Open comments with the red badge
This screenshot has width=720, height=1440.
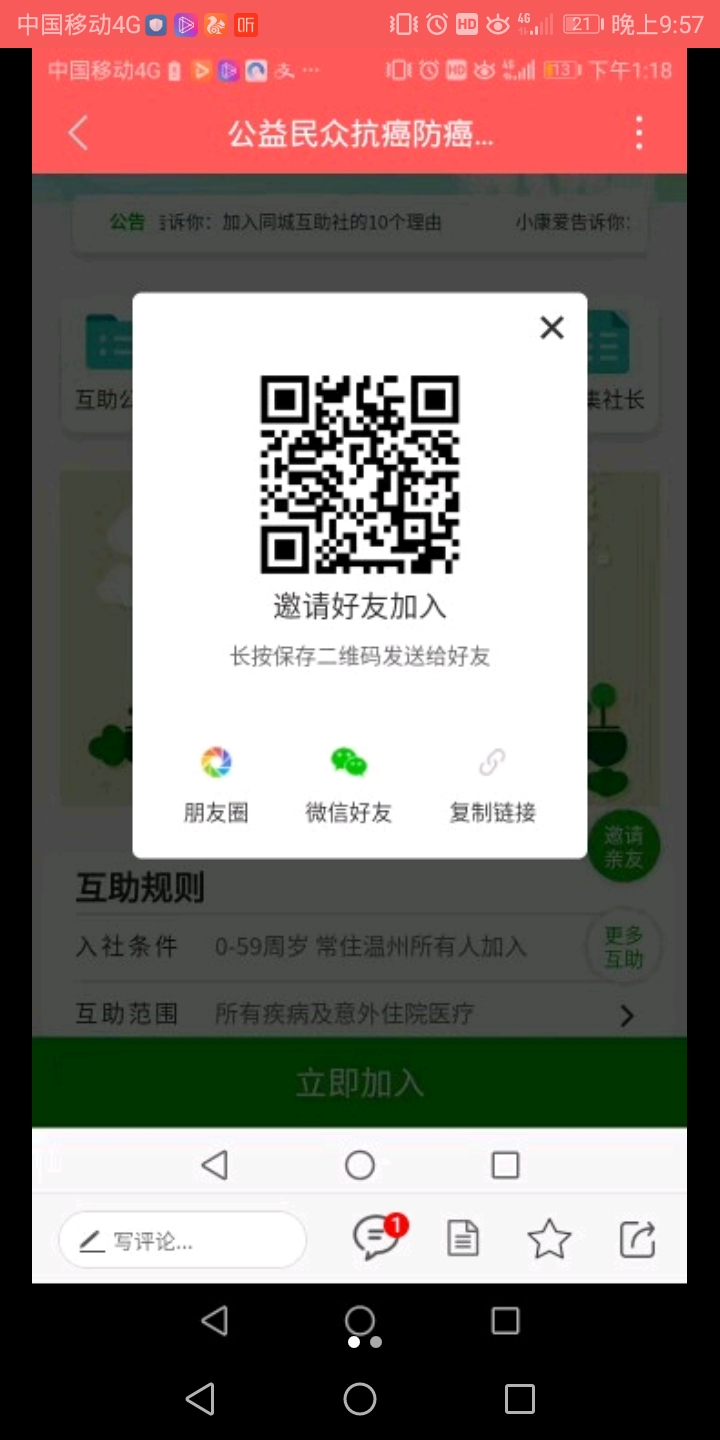[378, 1238]
